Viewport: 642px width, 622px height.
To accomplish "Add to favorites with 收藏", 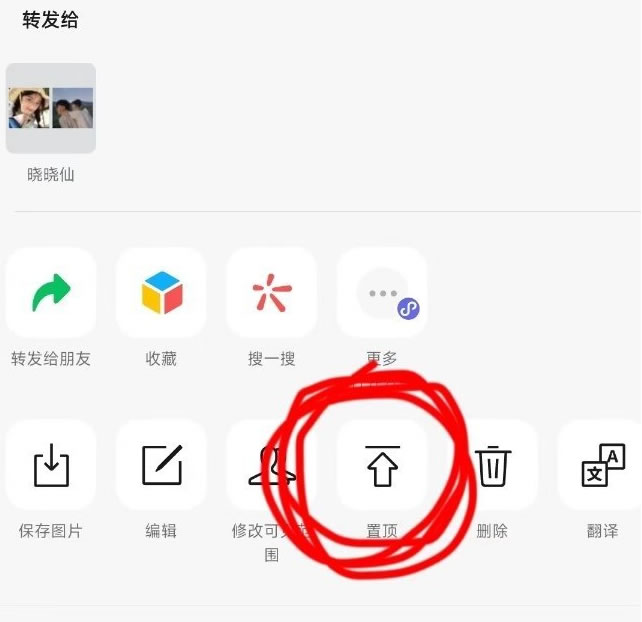I will pyautogui.click(x=161, y=293).
